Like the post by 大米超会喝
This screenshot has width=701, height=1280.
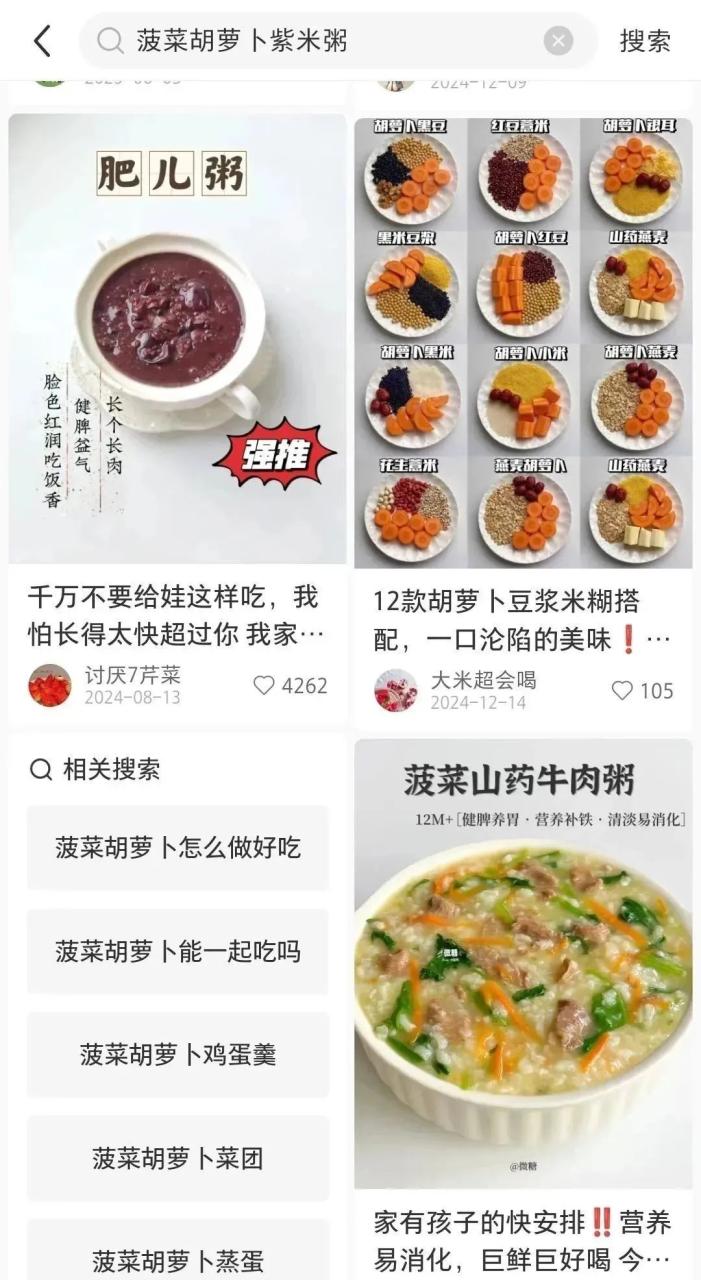point(623,690)
